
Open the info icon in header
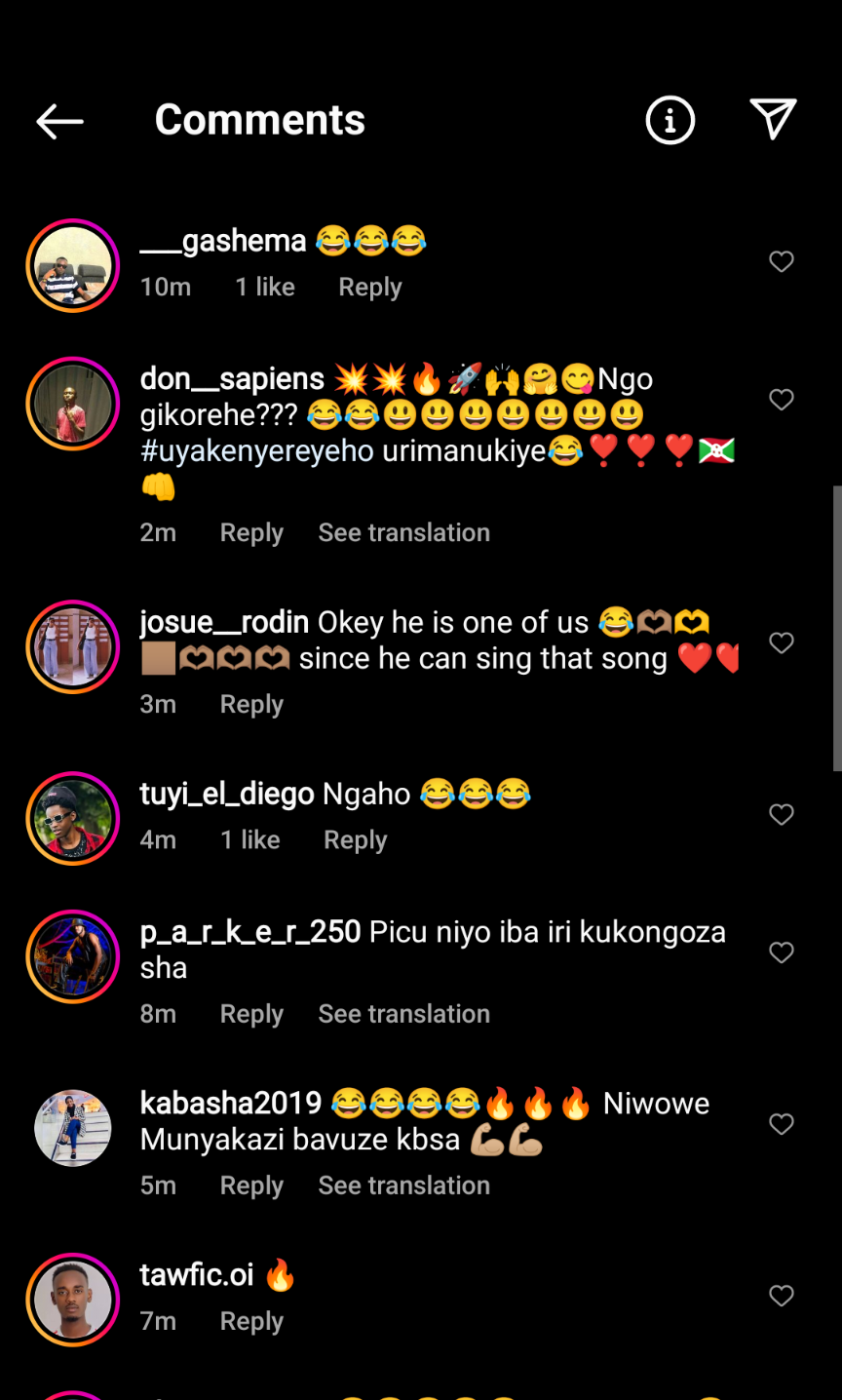point(670,121)
